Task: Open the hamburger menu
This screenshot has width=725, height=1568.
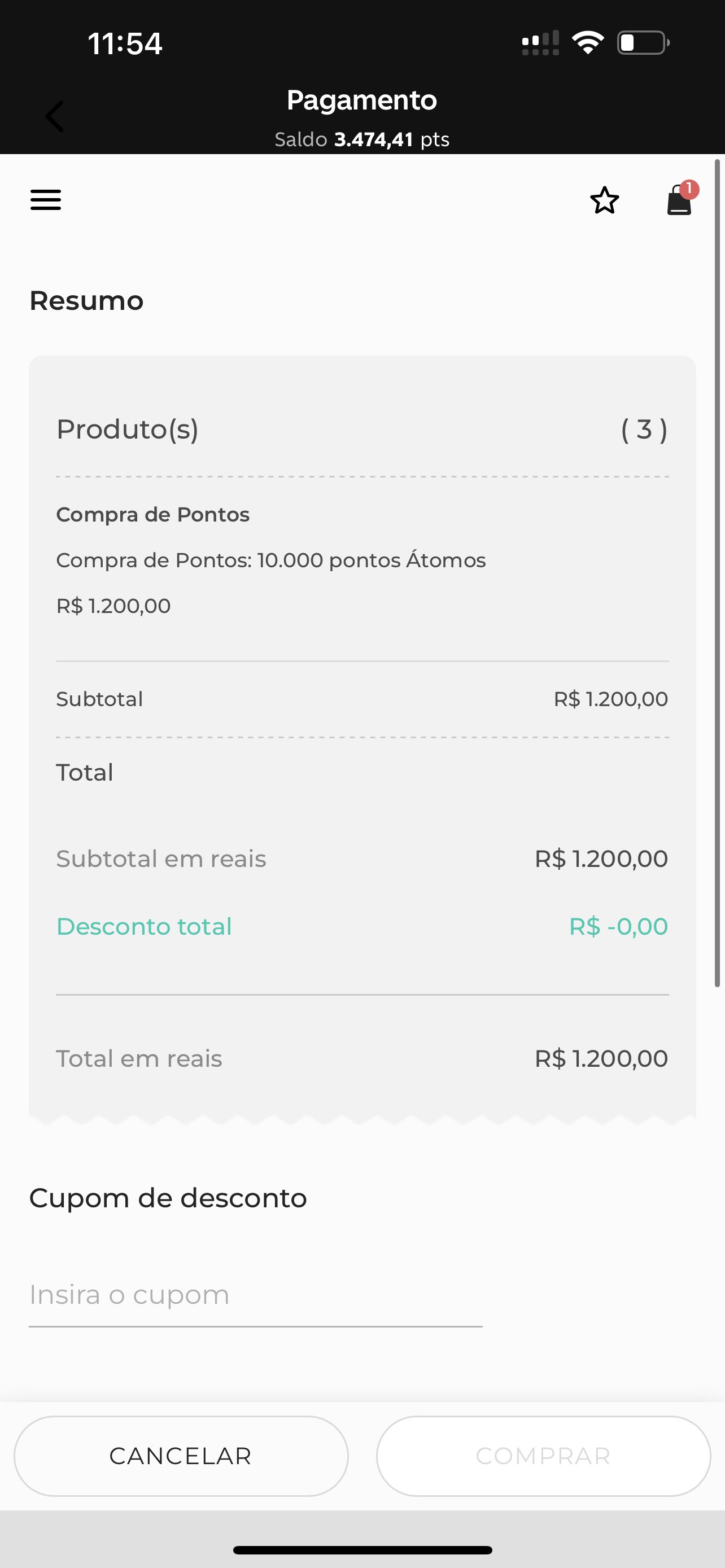Action: pyautogui.click(x=46, y=200)
